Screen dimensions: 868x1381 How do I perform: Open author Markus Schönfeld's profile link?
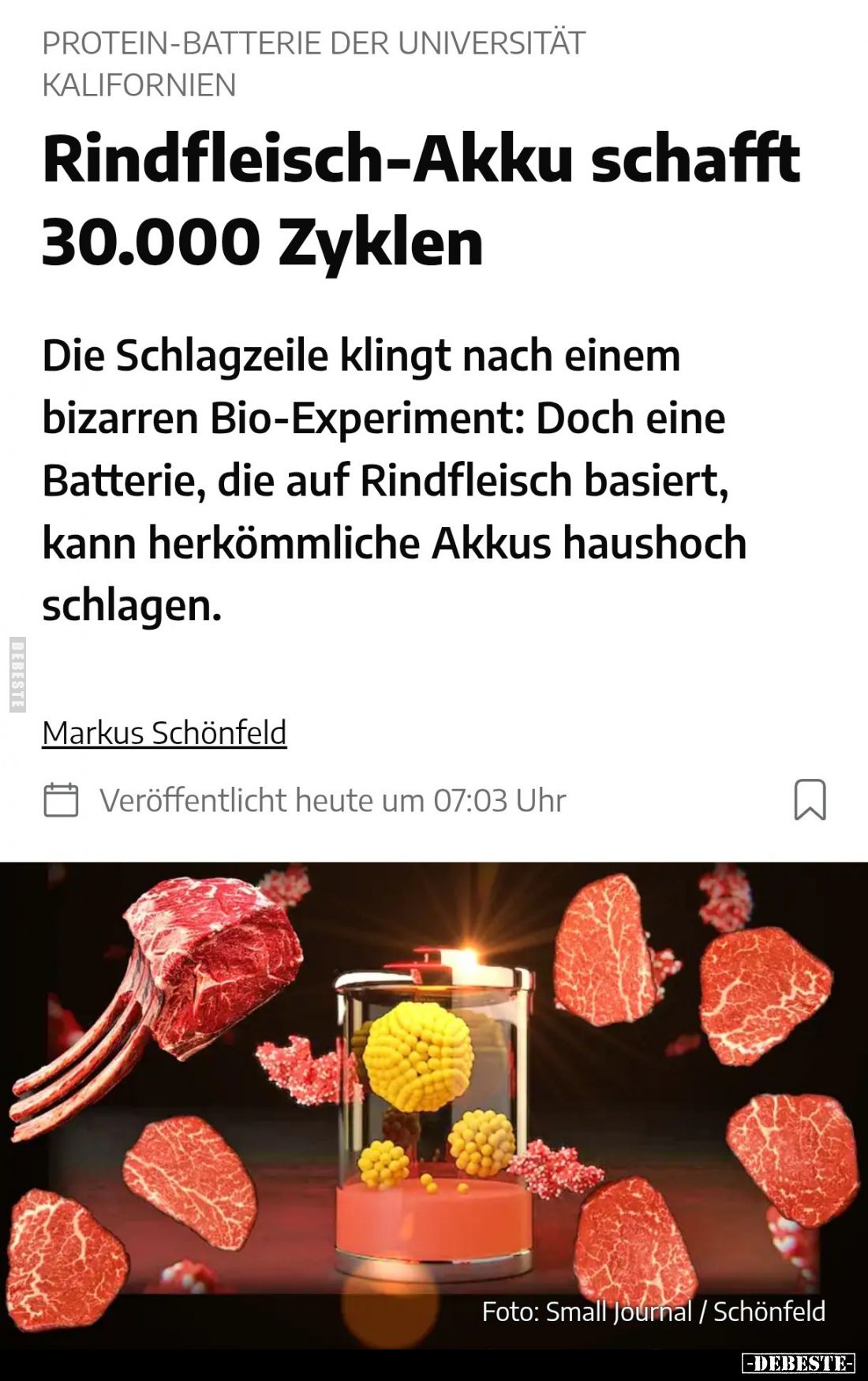(x=164, y=733)
